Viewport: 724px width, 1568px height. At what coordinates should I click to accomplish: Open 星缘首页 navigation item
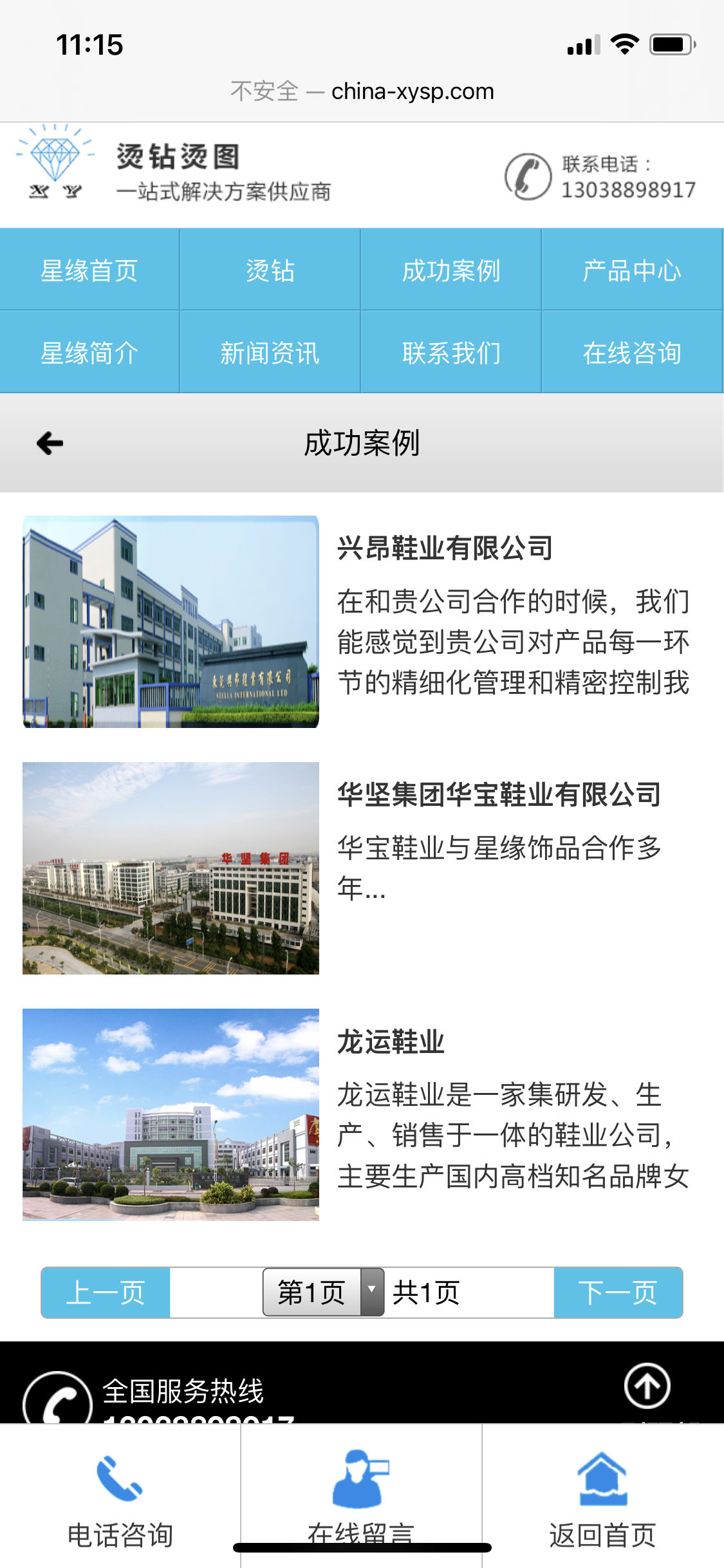pyautogui.click(x=89, y=270)
